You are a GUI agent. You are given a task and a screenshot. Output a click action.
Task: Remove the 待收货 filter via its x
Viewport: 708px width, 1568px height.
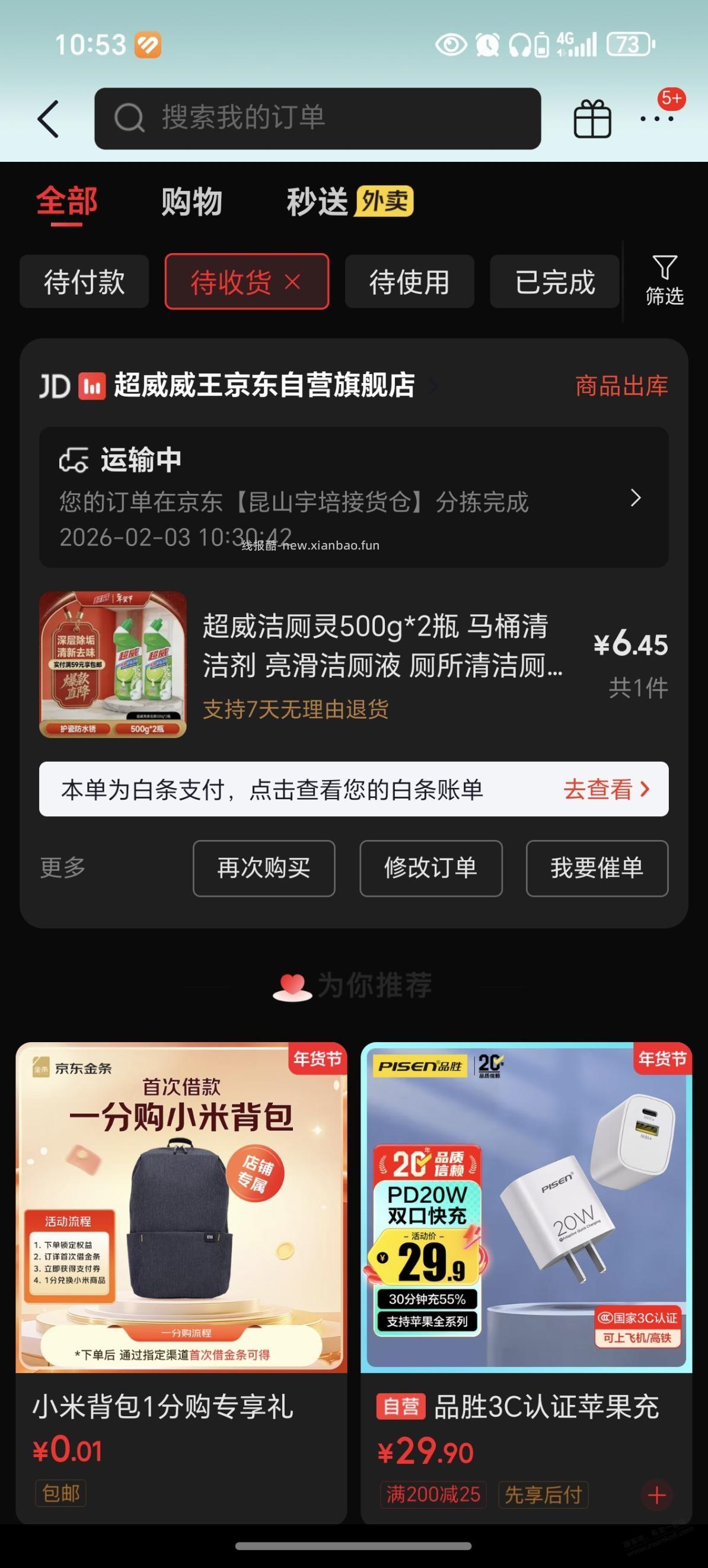pyautogui.click(x=294, y=281)
